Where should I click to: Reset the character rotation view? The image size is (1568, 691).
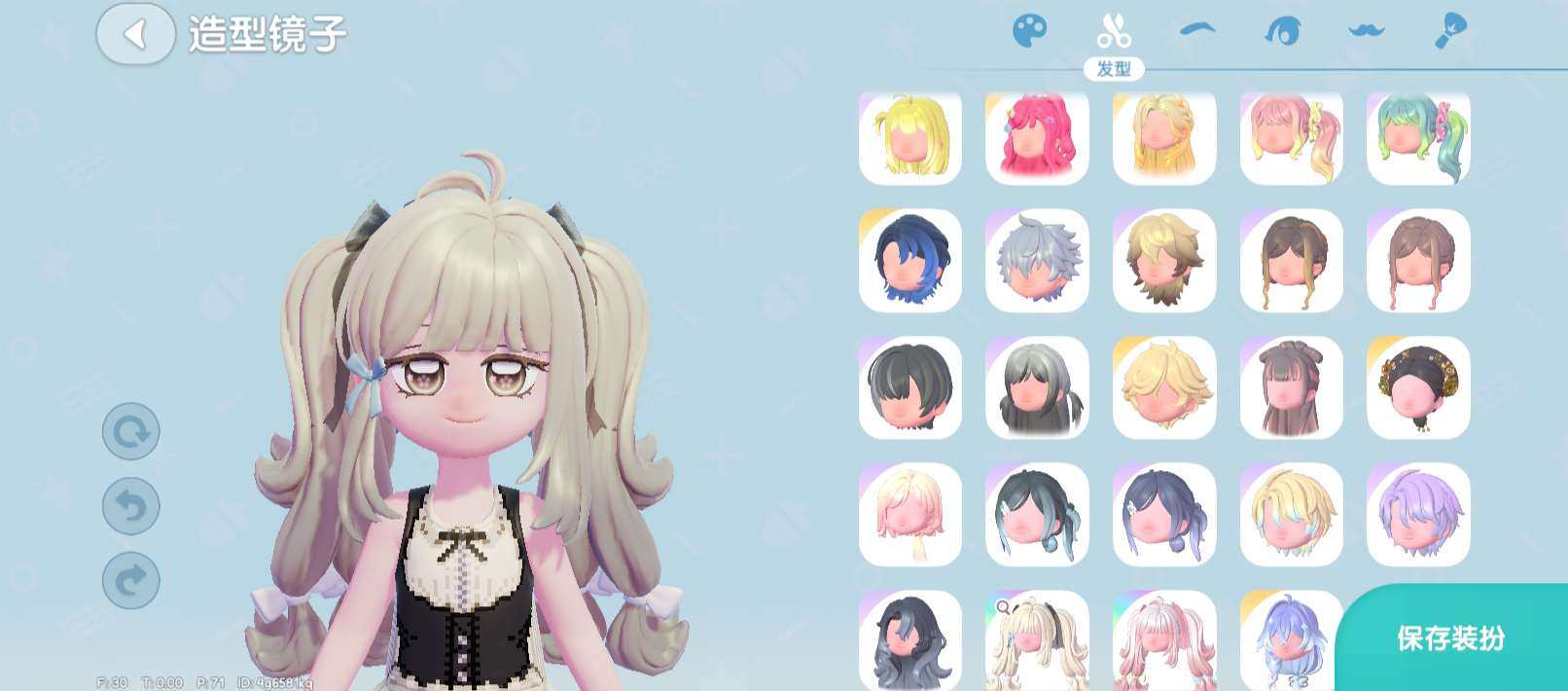click(x=131, y=431)
